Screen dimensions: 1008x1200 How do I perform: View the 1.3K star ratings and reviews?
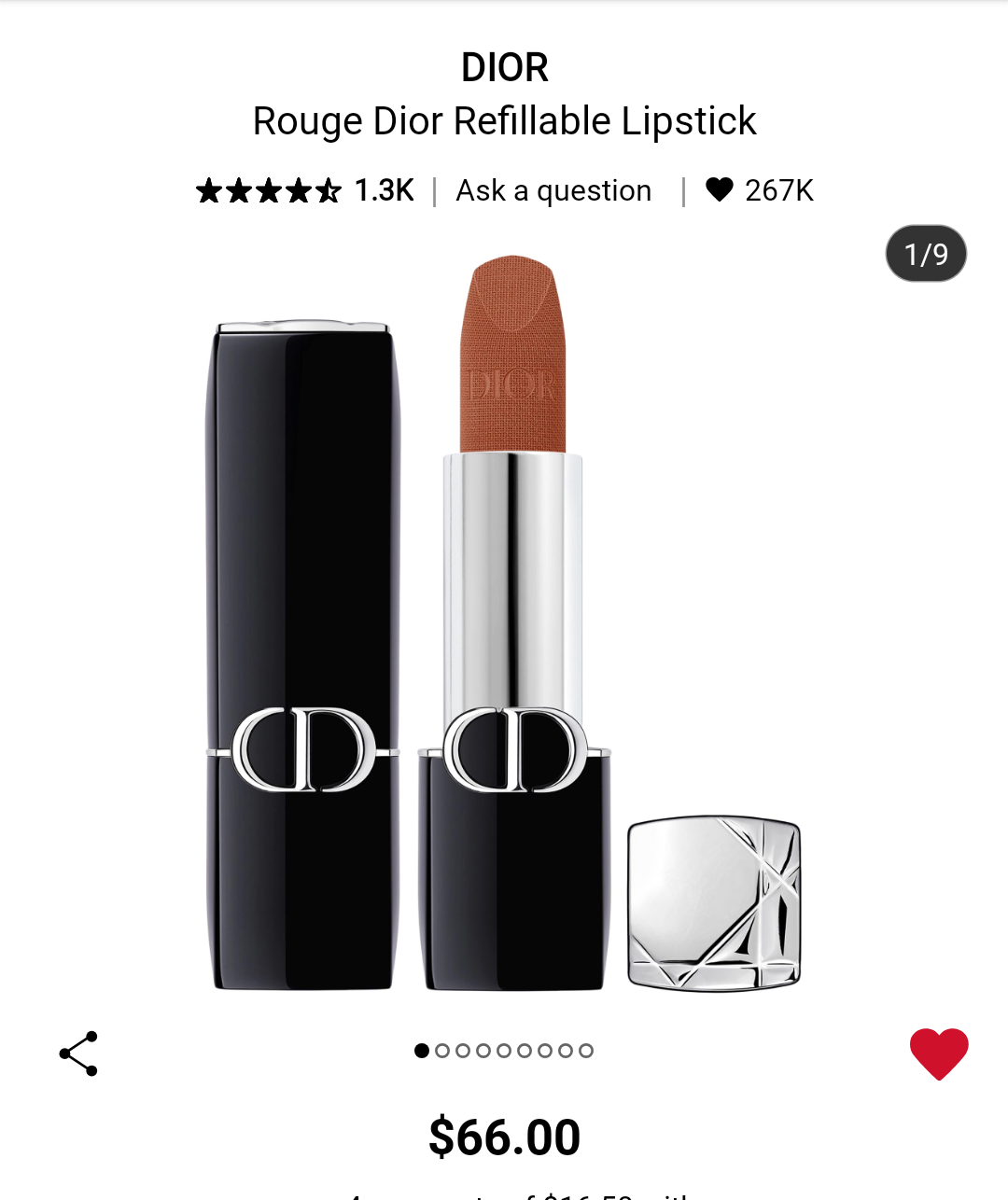click(304, 190)
